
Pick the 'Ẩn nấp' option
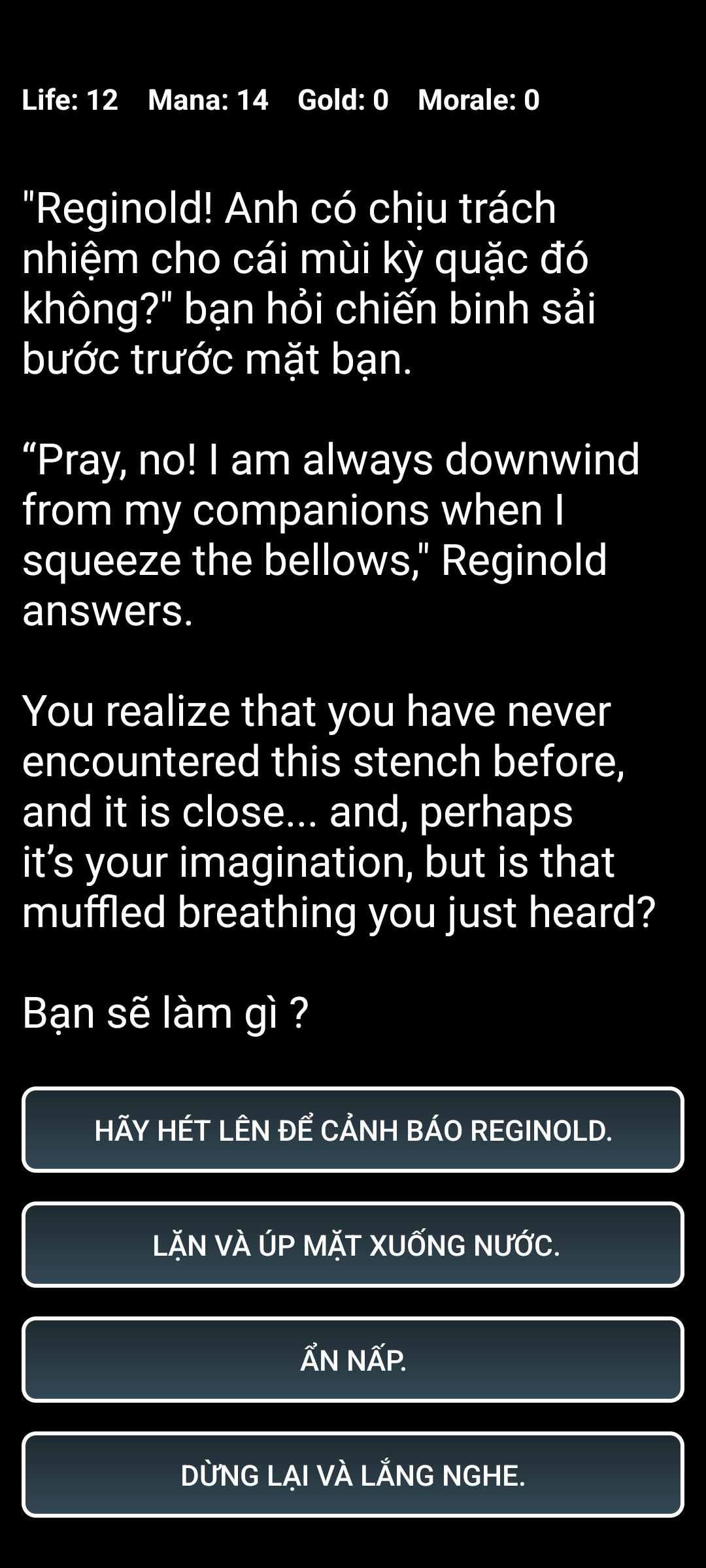point(353,1360)
